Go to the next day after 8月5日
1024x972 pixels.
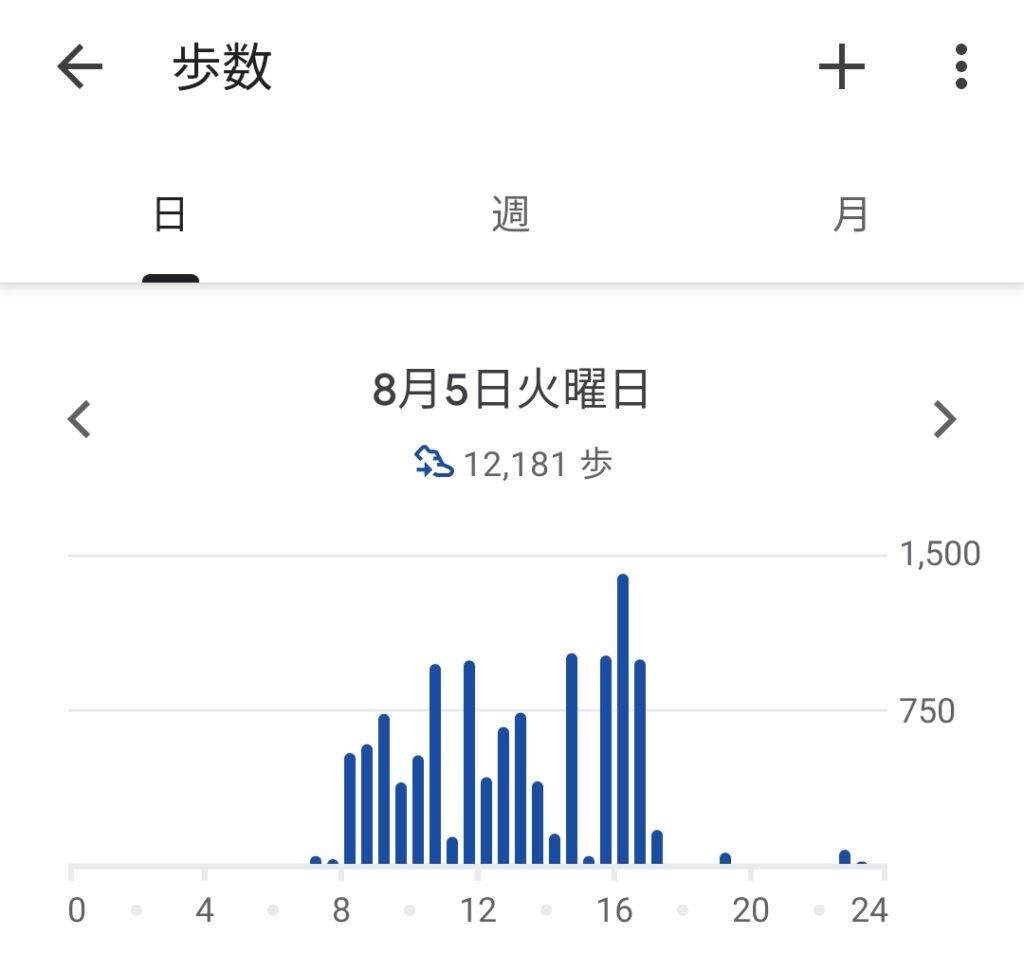coord(944,420)
